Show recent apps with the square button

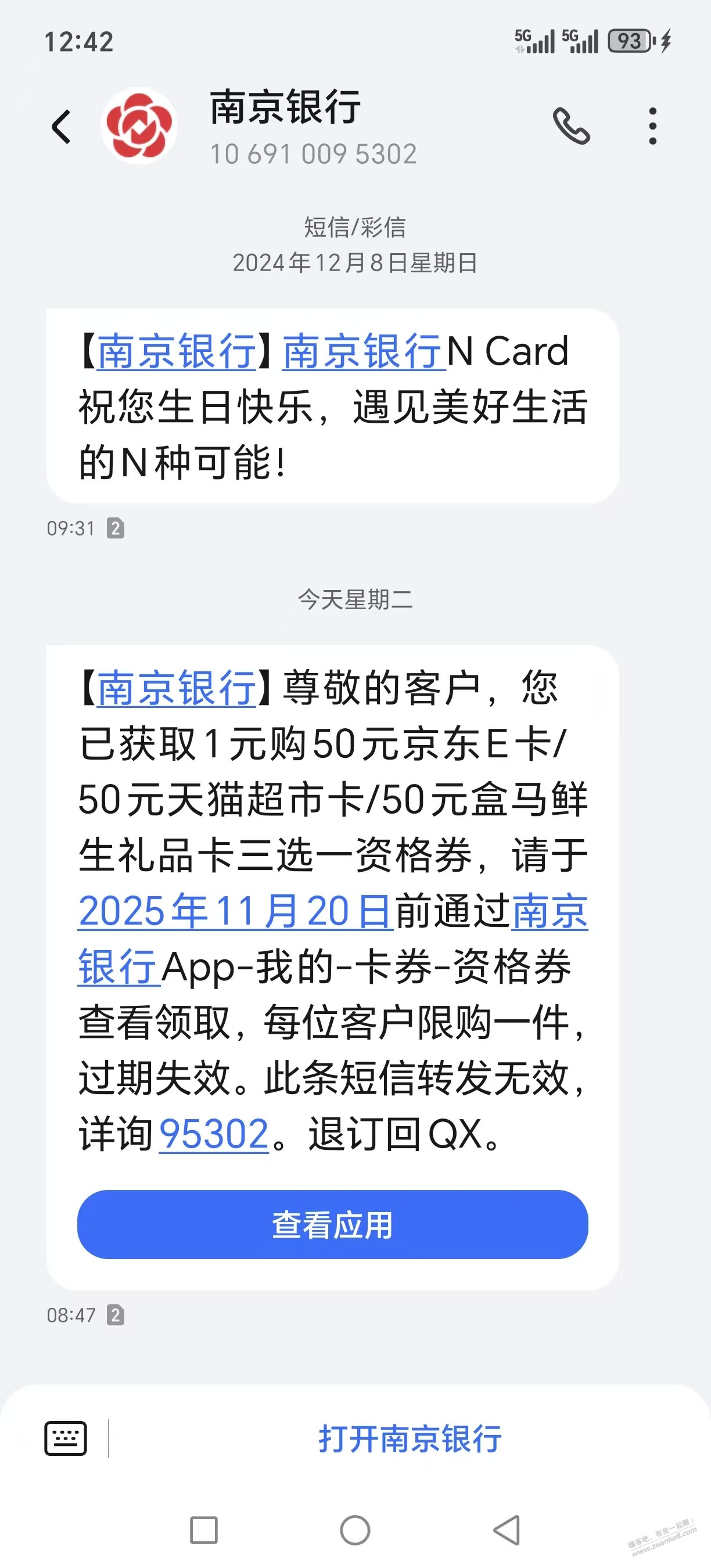(x=204, y=1530)
